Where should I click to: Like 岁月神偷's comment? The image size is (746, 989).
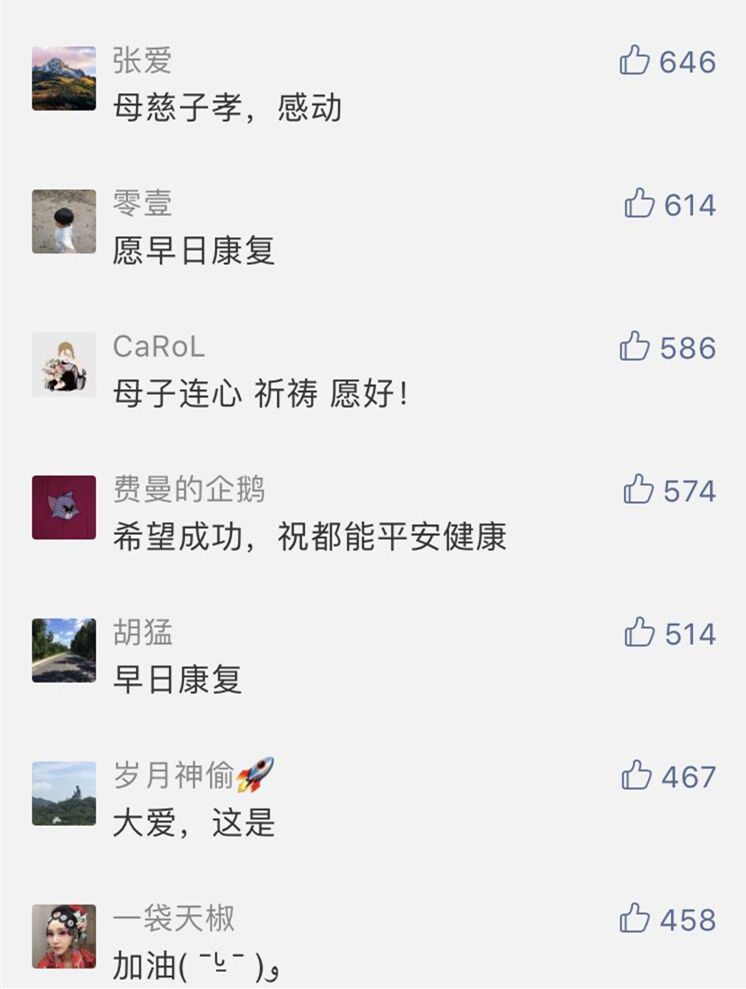[637, 776]
